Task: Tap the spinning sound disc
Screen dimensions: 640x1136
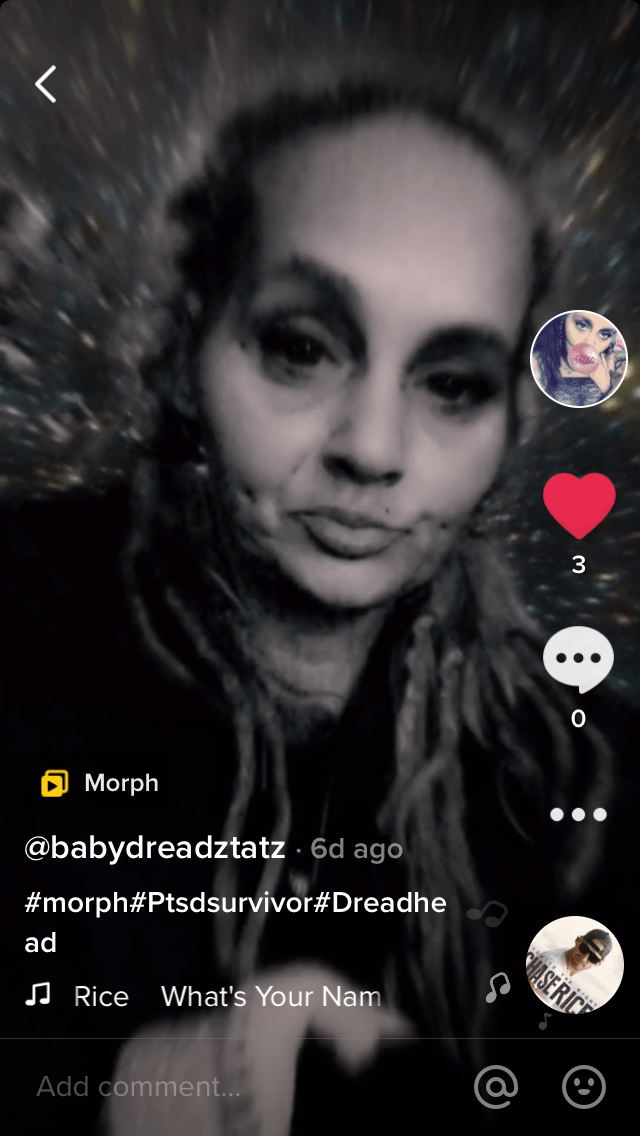Action: pyautogui.click(x=575, y=964)
